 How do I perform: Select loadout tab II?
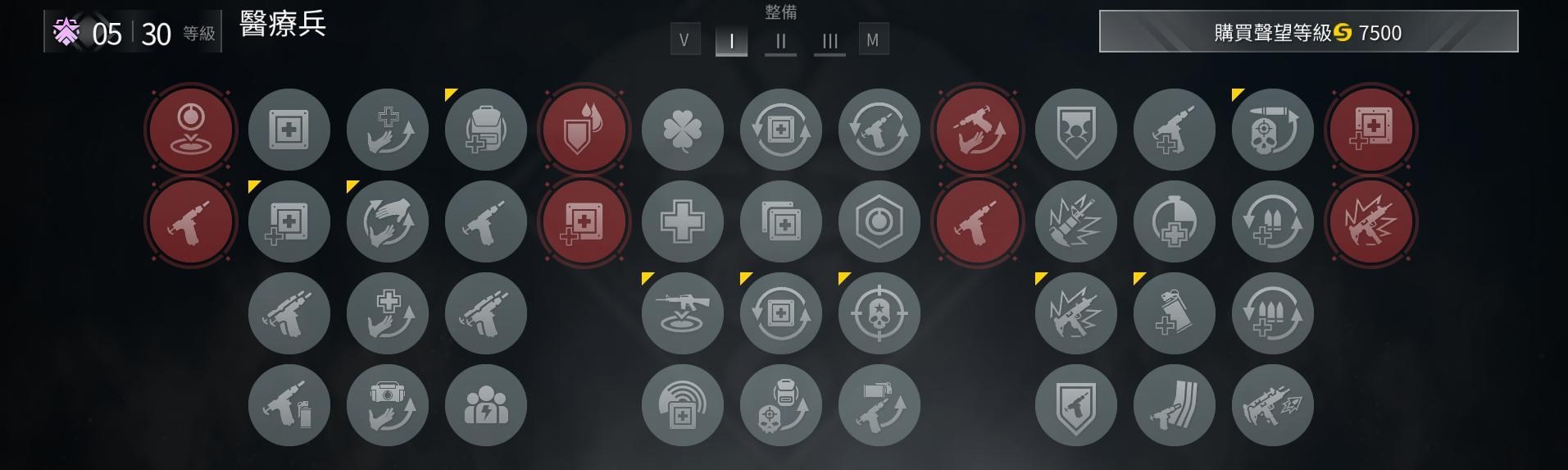780,40
